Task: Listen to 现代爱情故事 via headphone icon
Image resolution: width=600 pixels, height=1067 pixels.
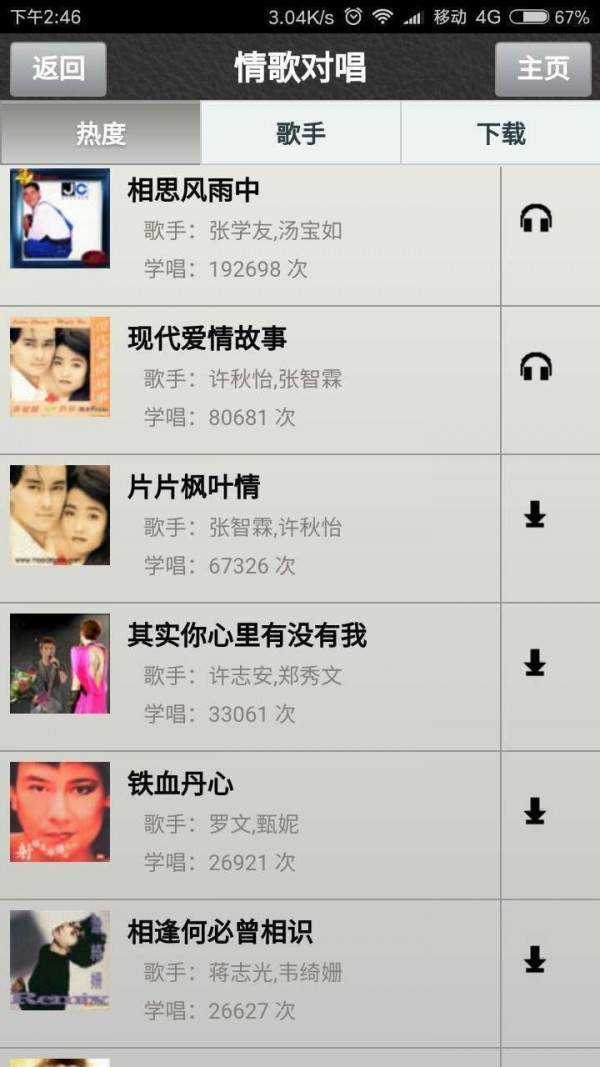Action: coord(536,367)
